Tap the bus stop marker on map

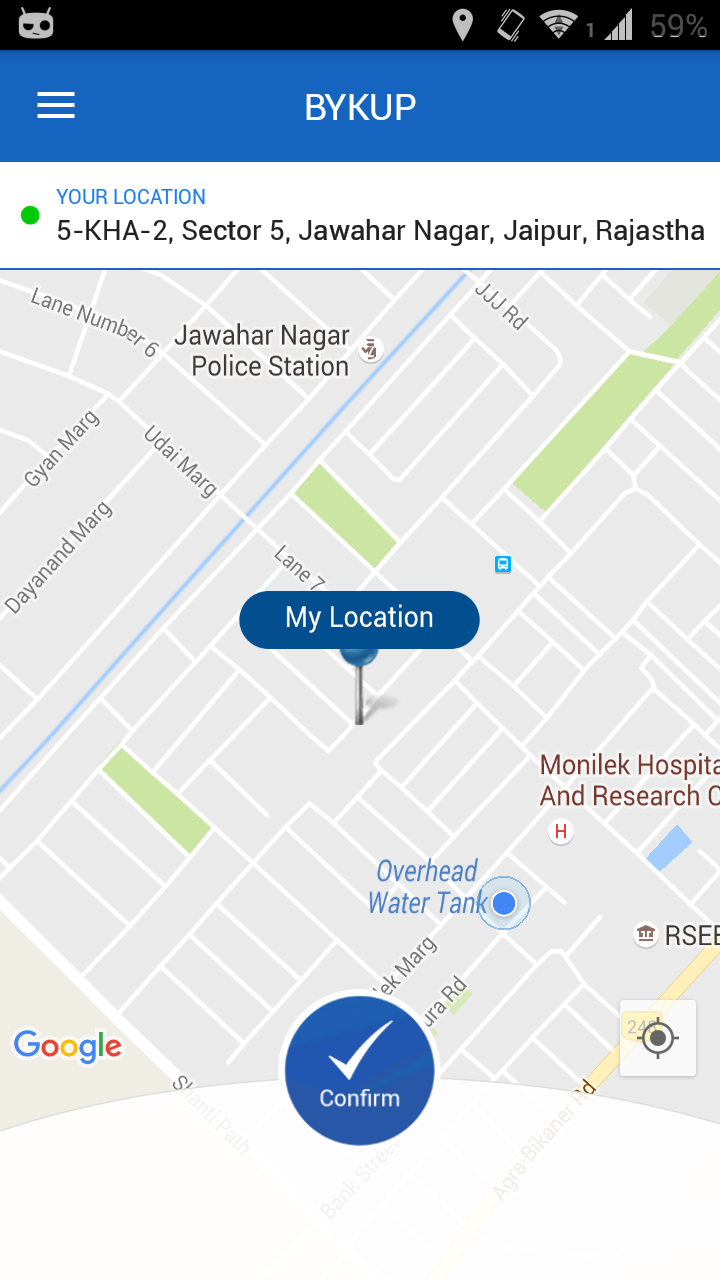click(x=503, y=564)
